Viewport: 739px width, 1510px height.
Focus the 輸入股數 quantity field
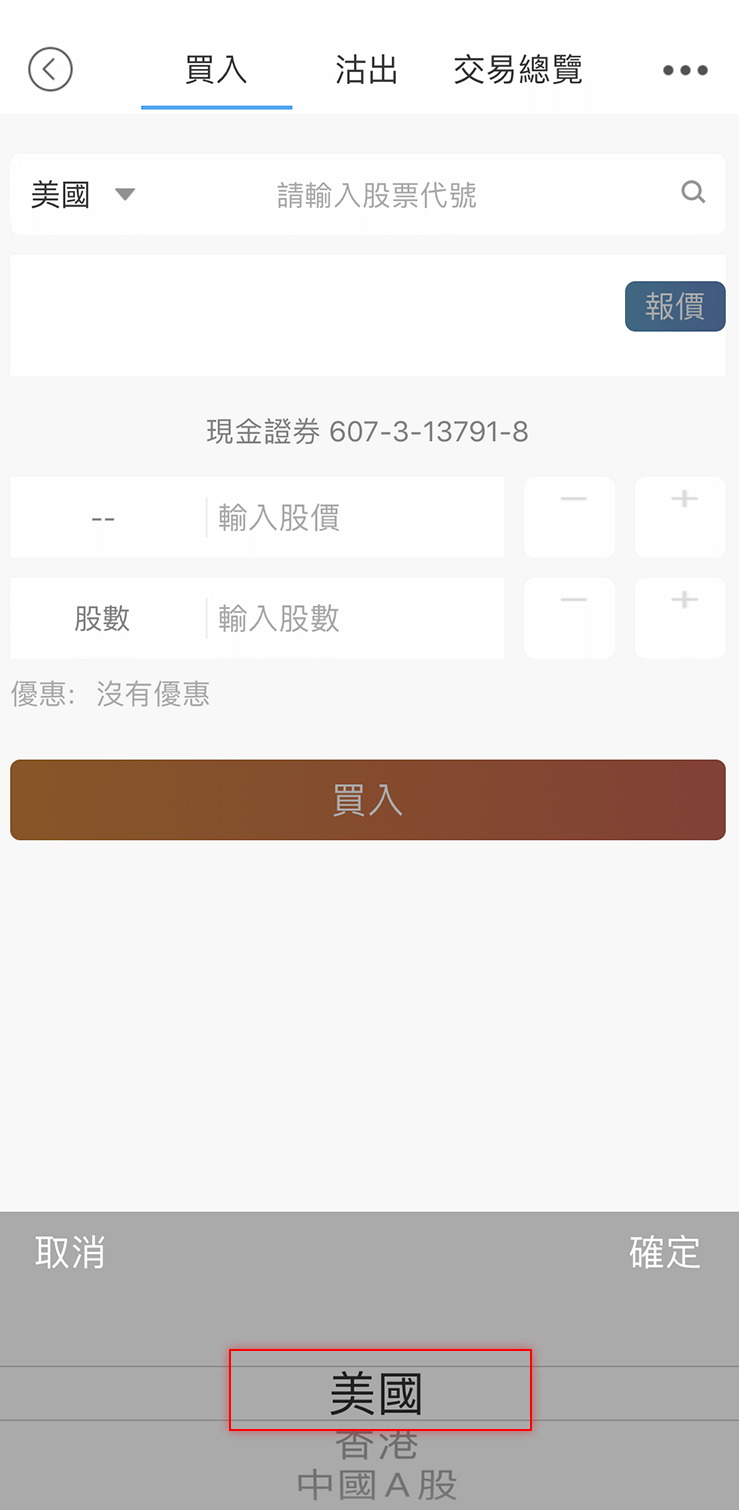pos(355,618)
